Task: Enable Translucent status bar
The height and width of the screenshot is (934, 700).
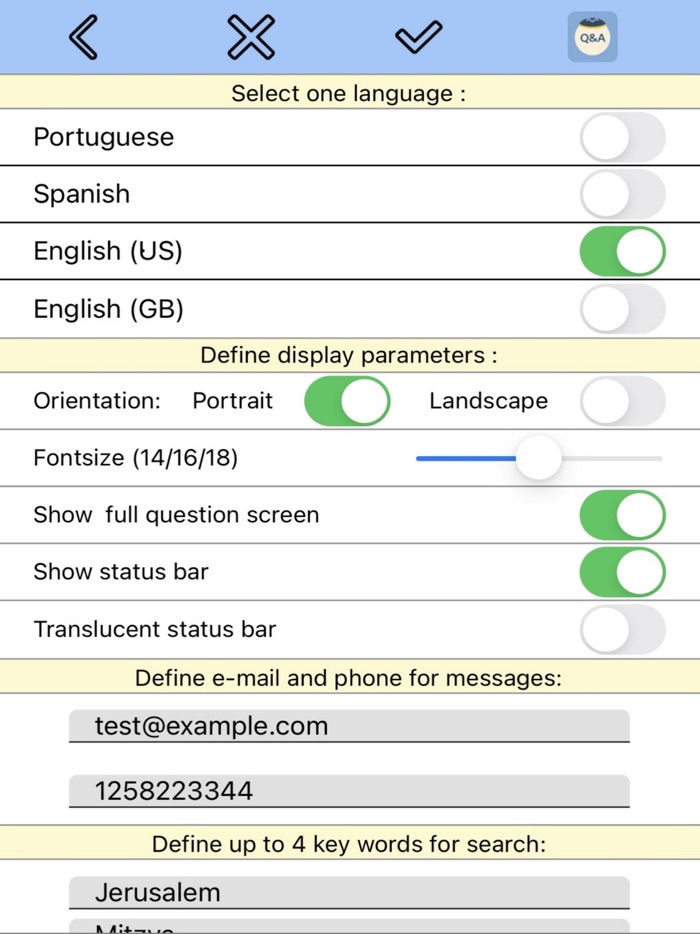Action: (622, 629)
